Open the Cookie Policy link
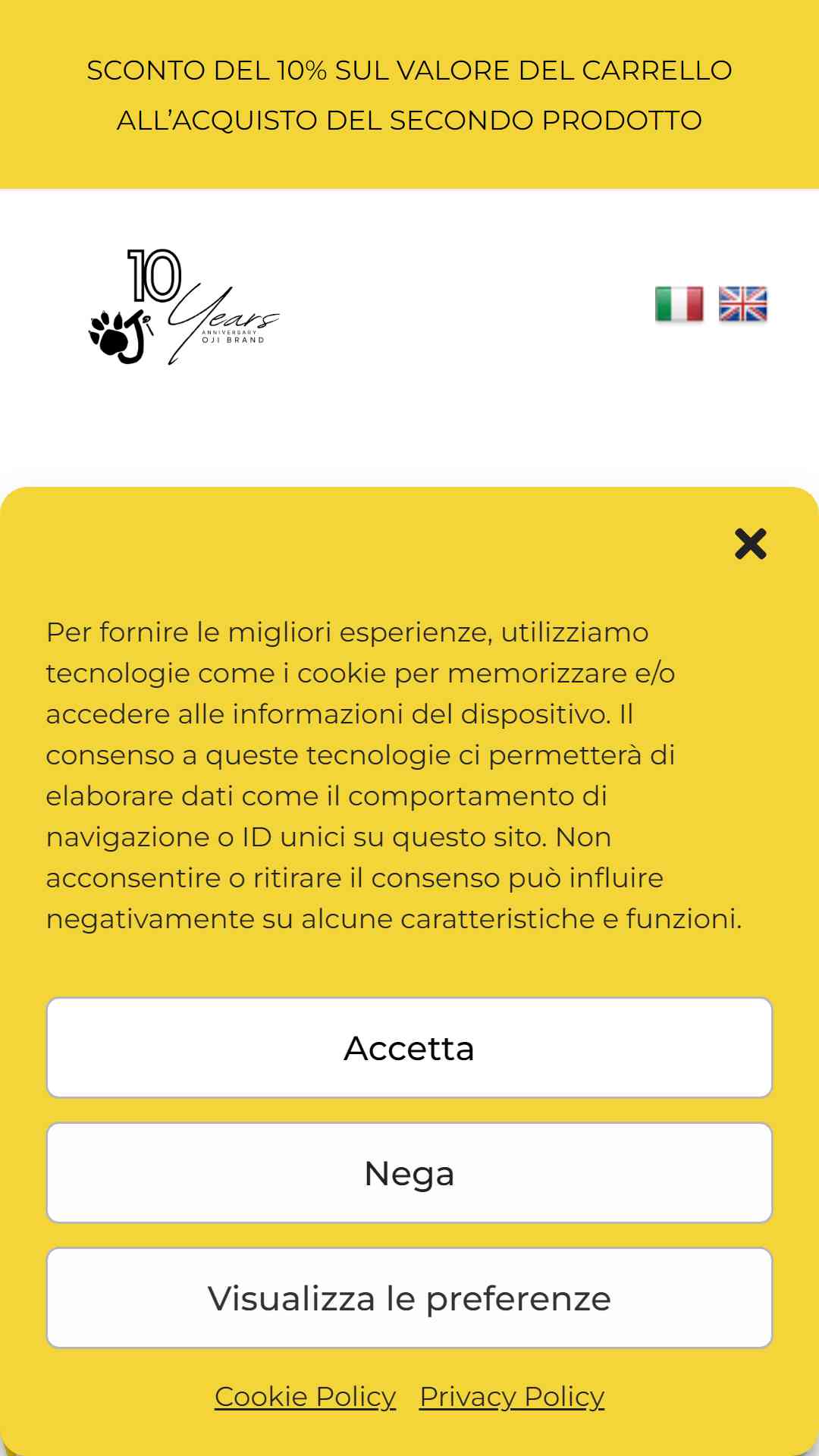The width and height of the screenshot is (819, 1456). (x=305, y=1396)
